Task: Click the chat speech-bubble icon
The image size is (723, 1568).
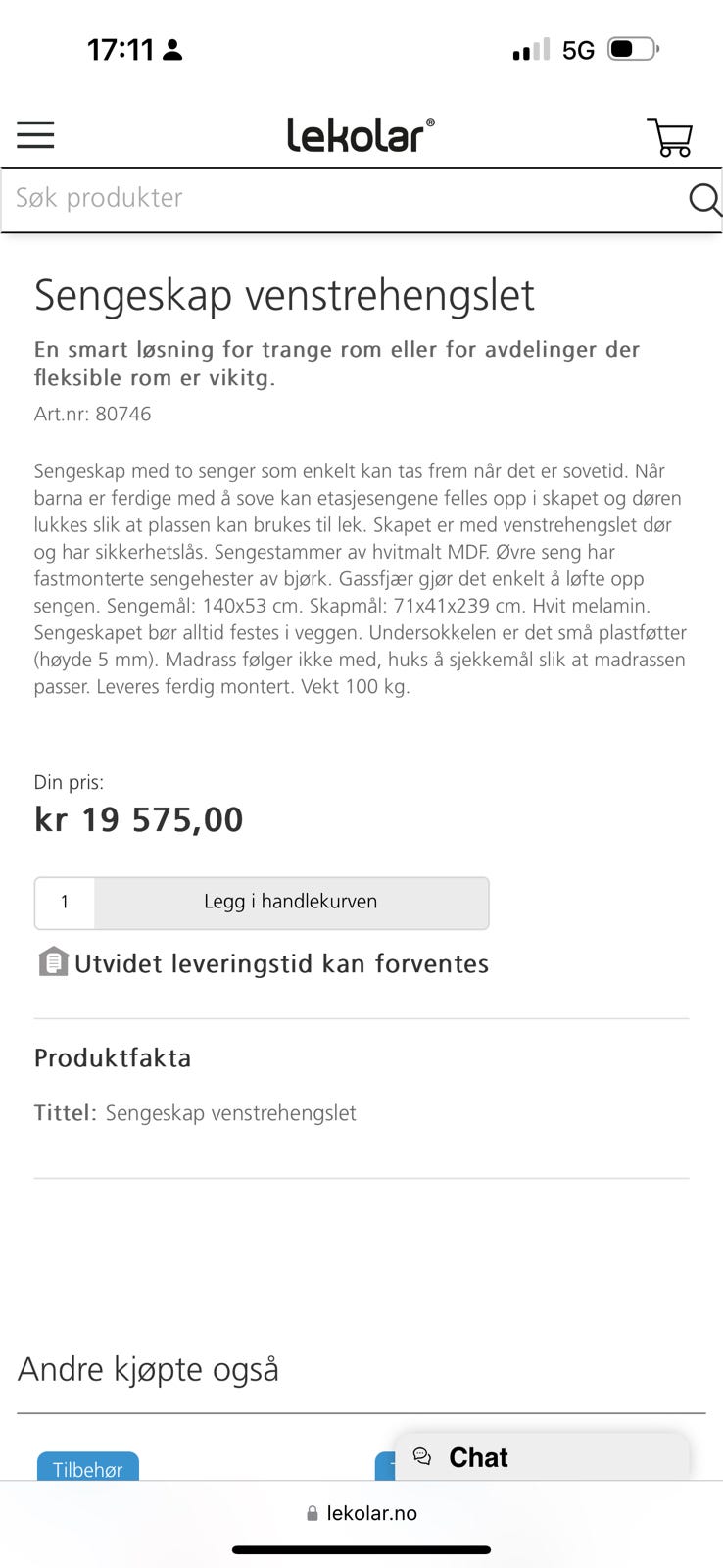Action: (422, 1457)
